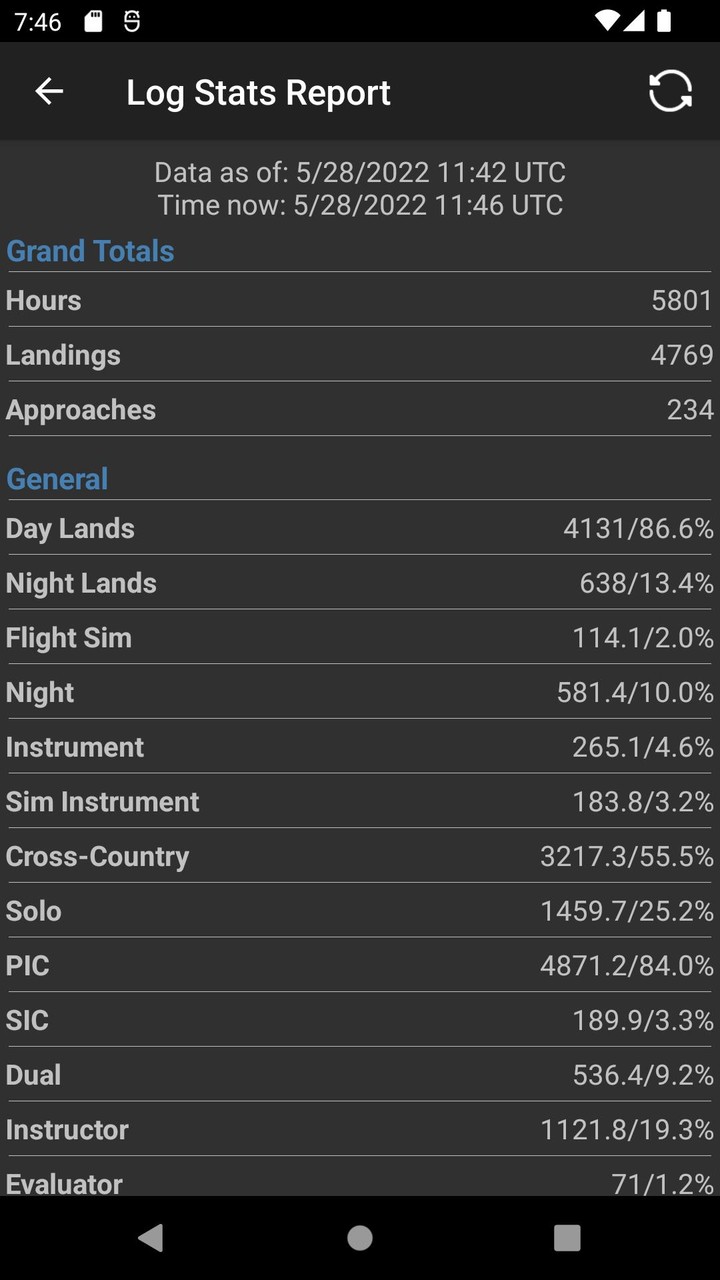Tap the Data as of timestamp text
Viewport: 720px width, 1280px height.
pyautogui.click(x=360, y=172)
